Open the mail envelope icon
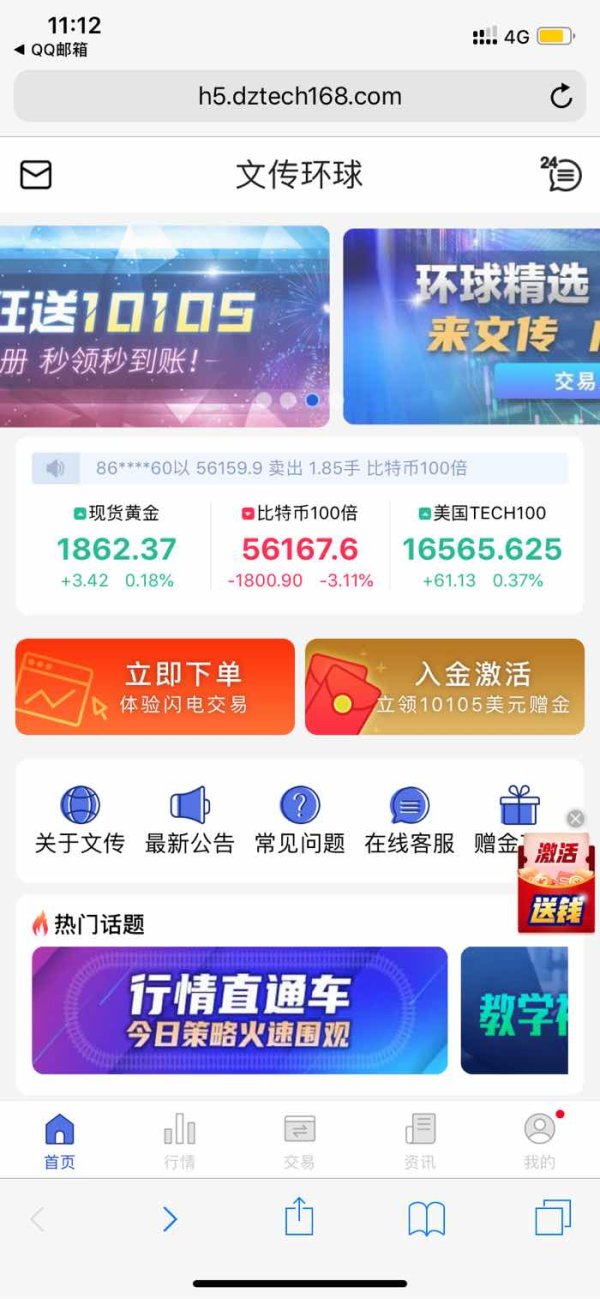The height and width of the screenshot is (1299, 600). pyautogui.click(x=36, y=175)
